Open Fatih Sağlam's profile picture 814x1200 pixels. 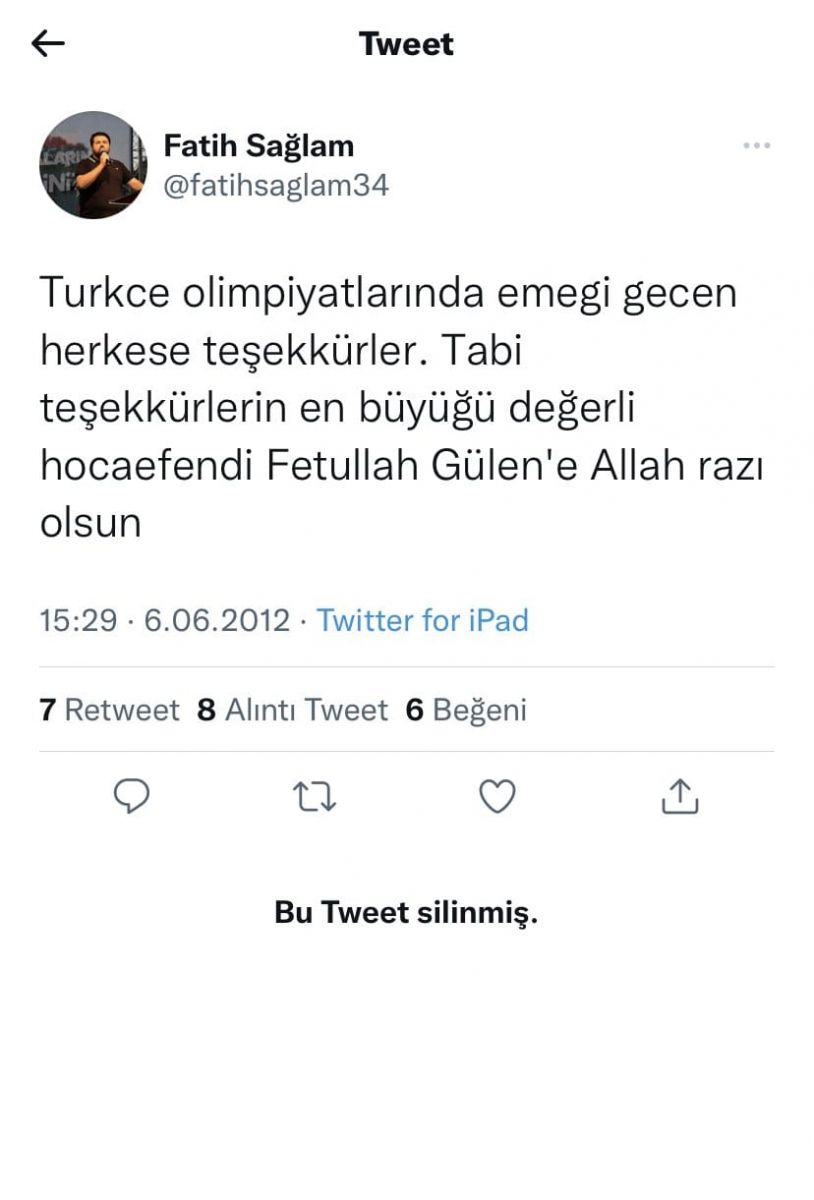(x=93, y=165)
